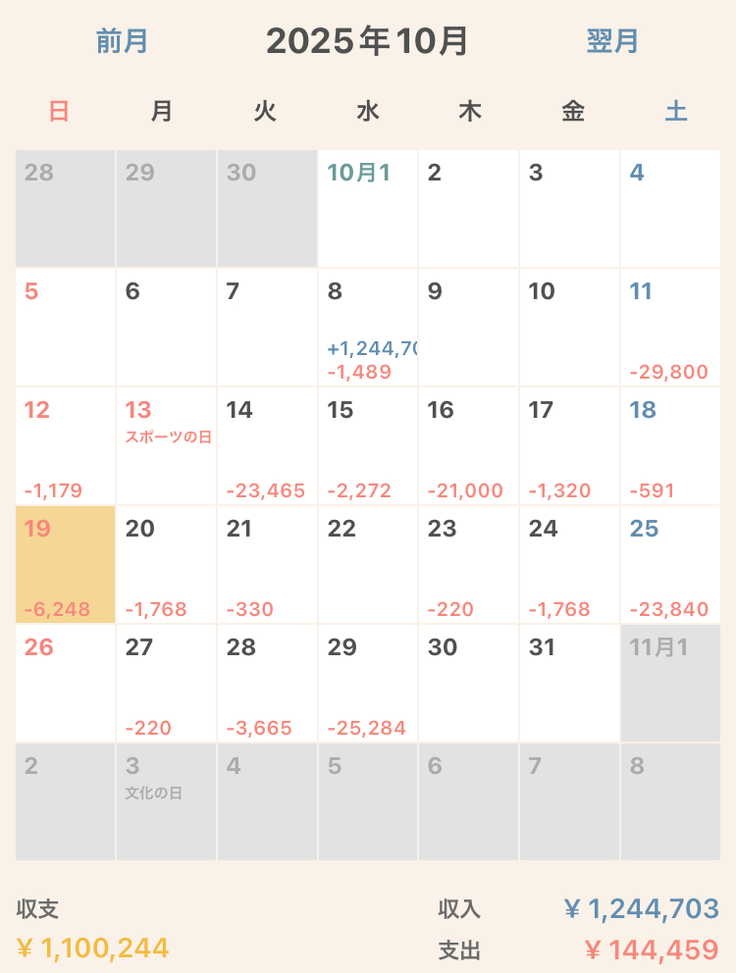Tap October 1 on the calendar
Image resolution: width=736 pixels, height=973 pixels.
368,209
